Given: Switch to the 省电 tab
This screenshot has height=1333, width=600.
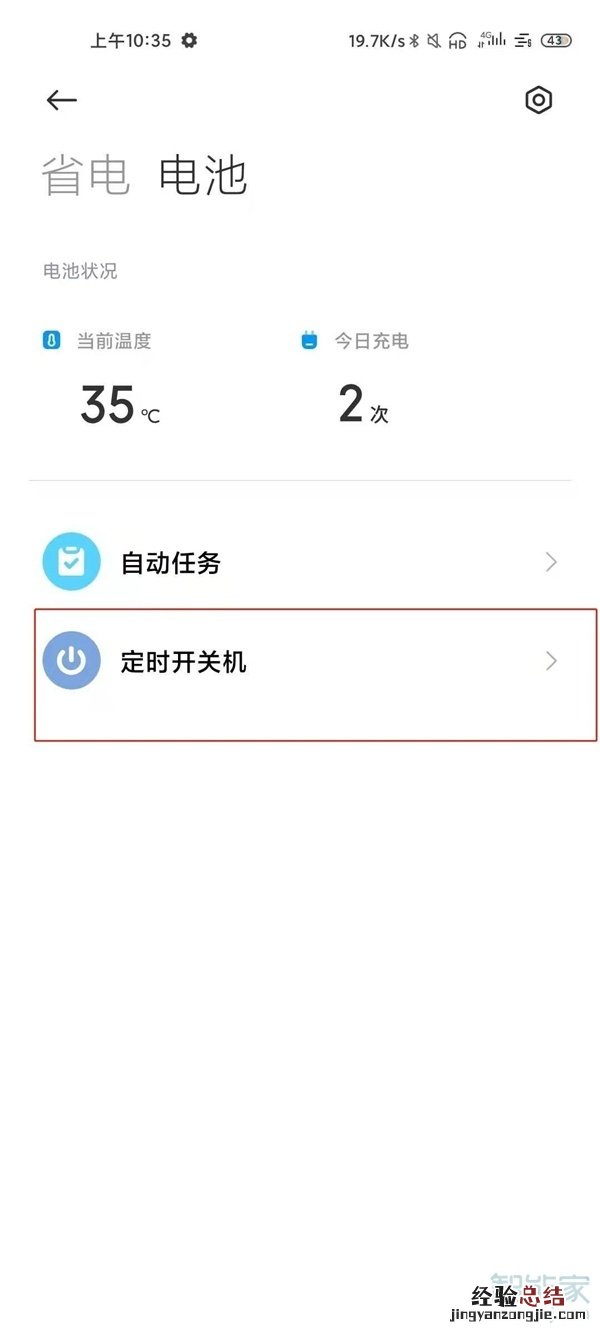Looking at the screenshot, I should tap(86, 177).
